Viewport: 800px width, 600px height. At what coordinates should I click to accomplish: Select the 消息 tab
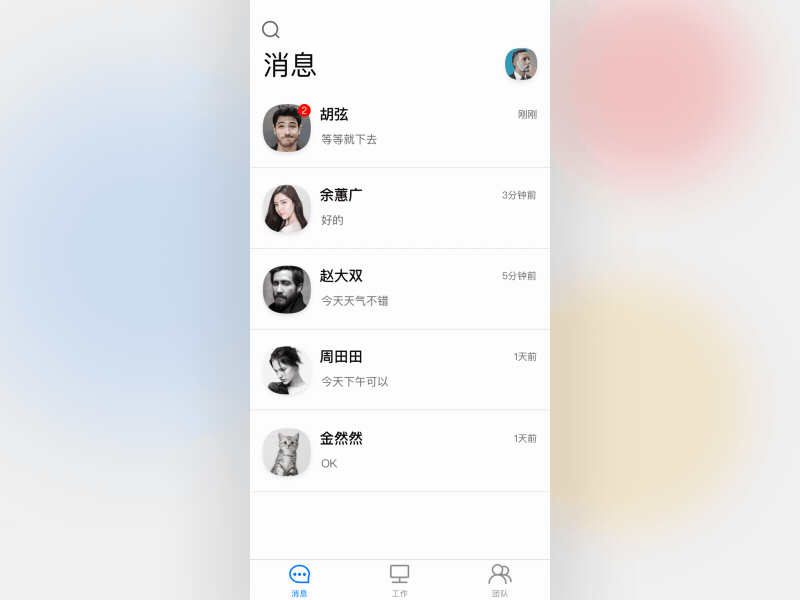click(x=299, y=579)
